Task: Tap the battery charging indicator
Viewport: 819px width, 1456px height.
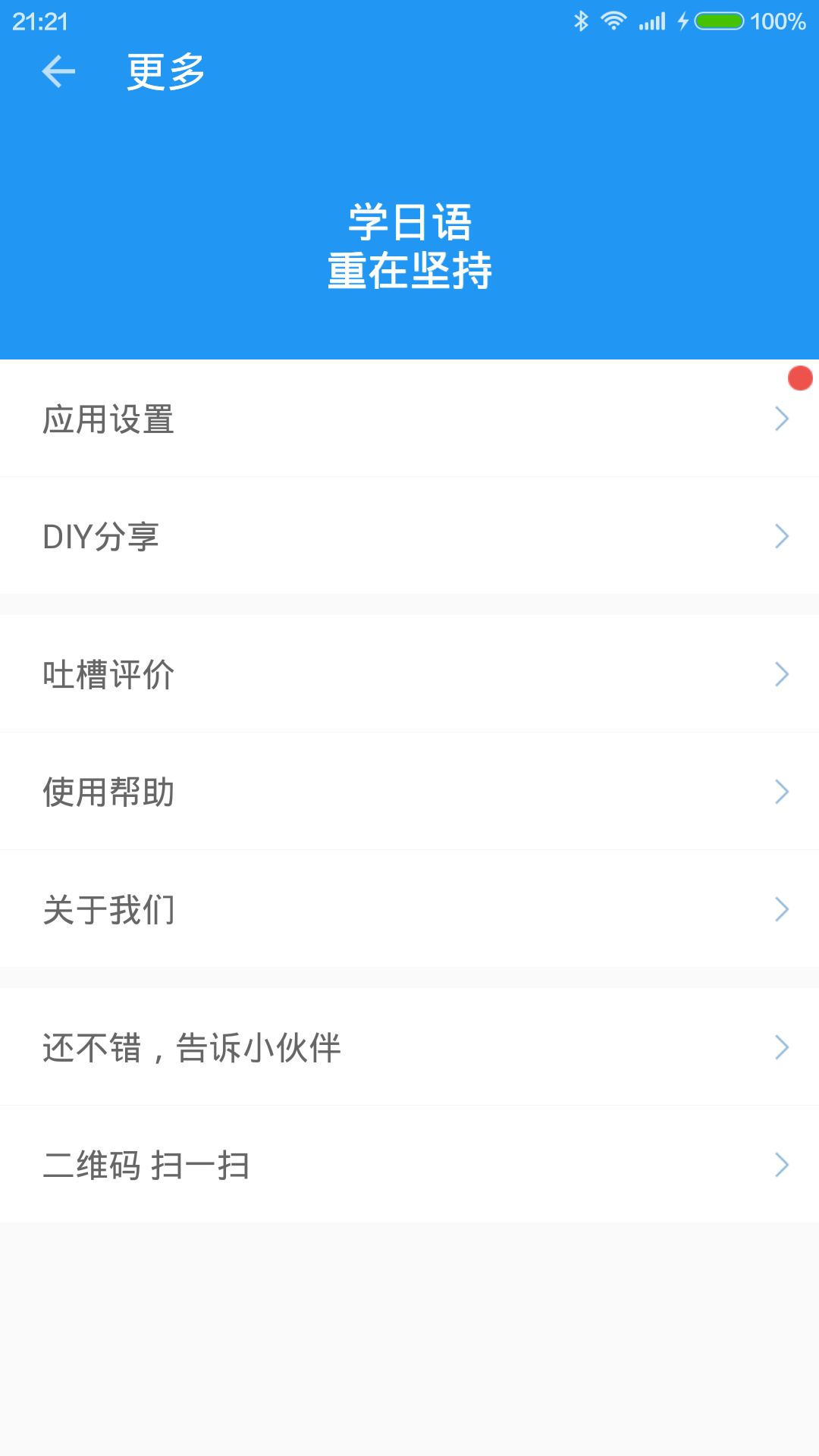Action: [682, 20]
